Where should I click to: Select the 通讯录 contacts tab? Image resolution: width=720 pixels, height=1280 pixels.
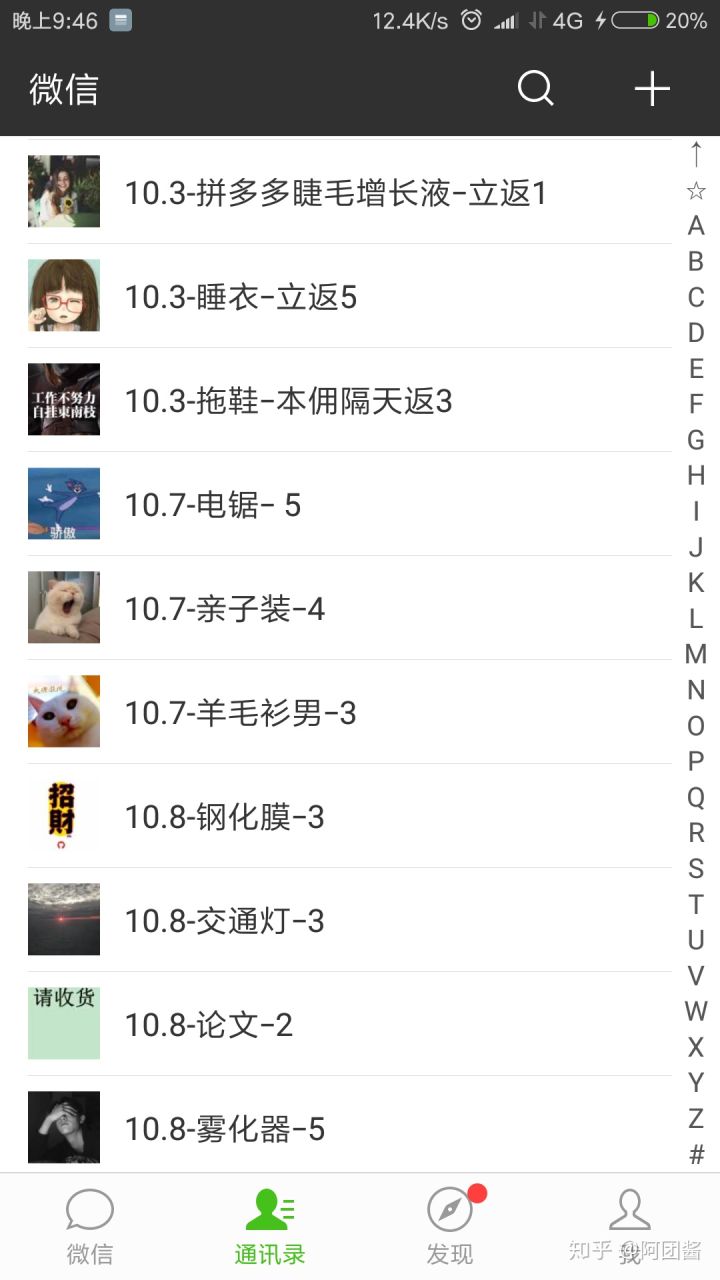pyautogui.click(x=270, y=1226)
